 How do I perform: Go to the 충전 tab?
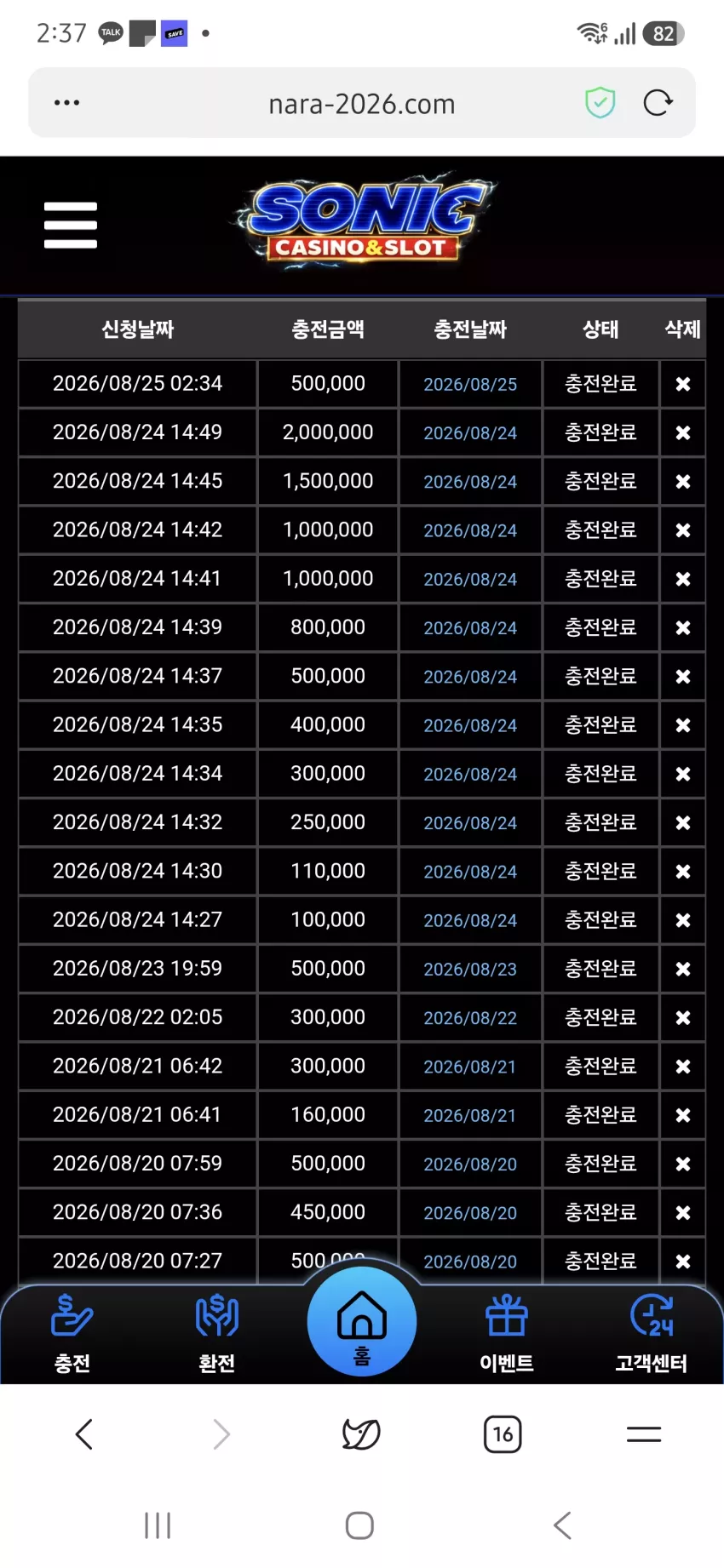[x=72, y=1333]
